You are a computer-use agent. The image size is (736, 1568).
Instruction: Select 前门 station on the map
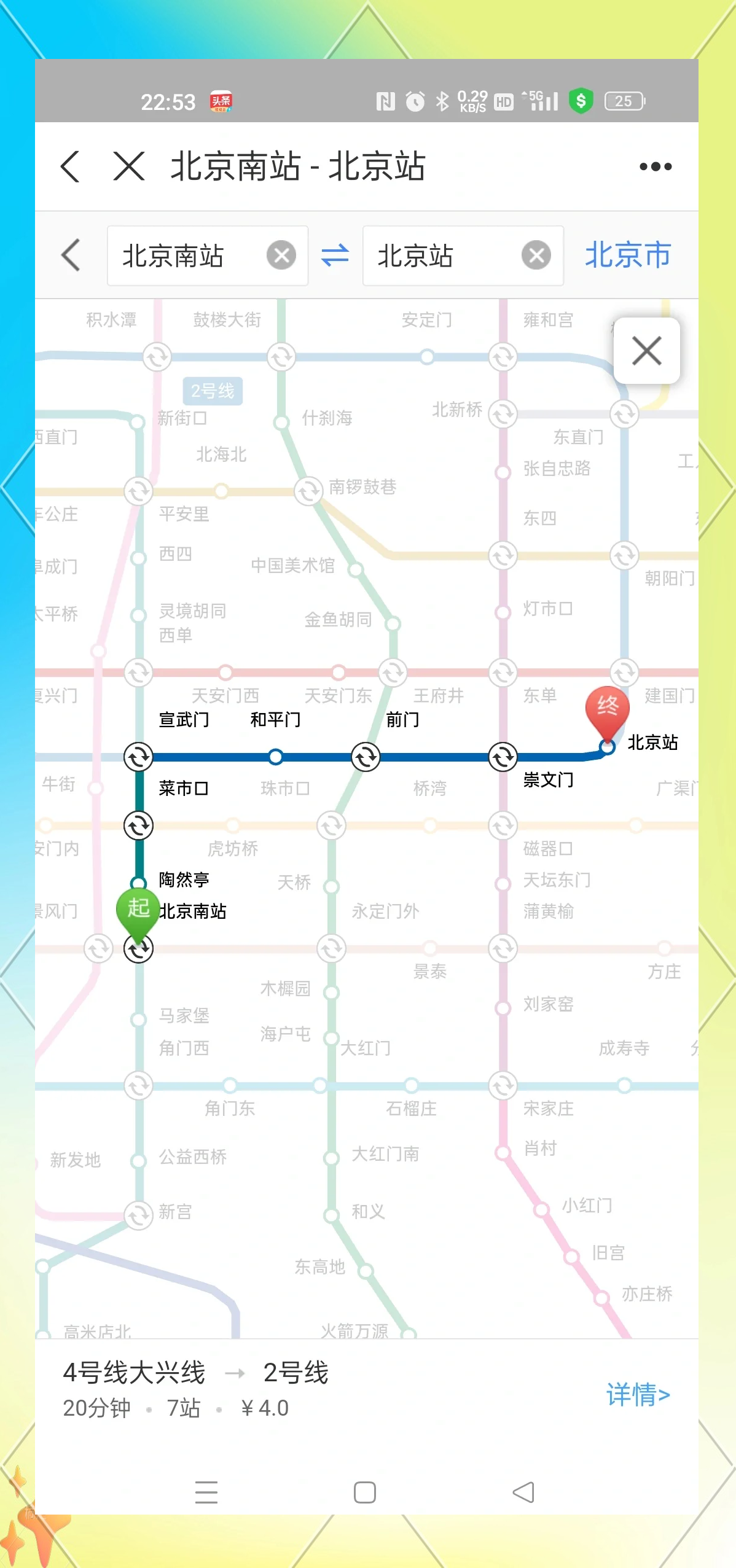366,757
